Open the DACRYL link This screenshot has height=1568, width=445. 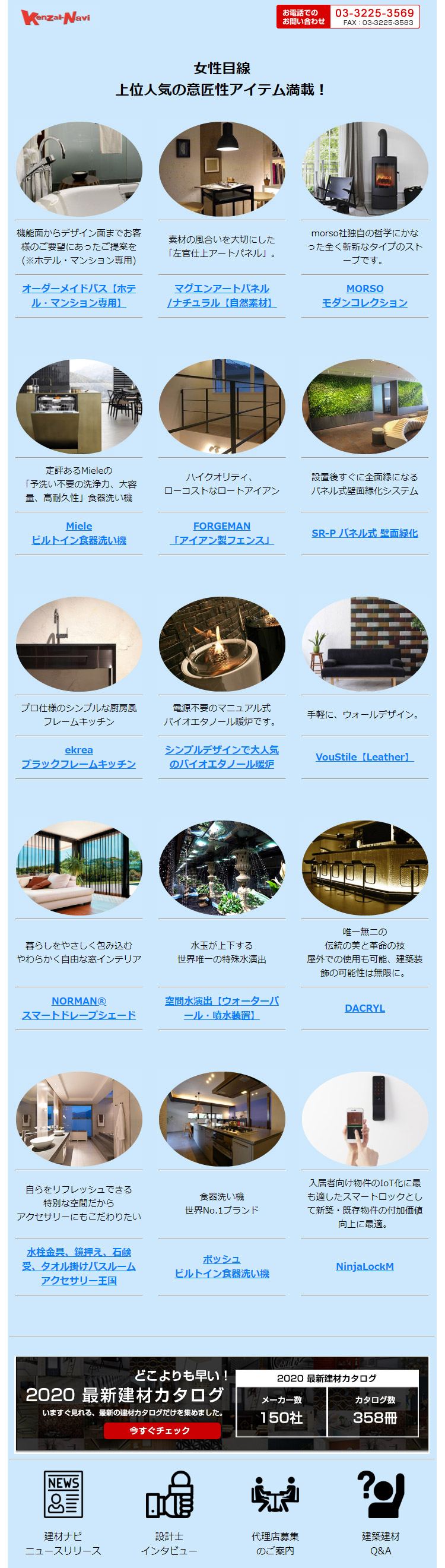tap(365, 1008)
